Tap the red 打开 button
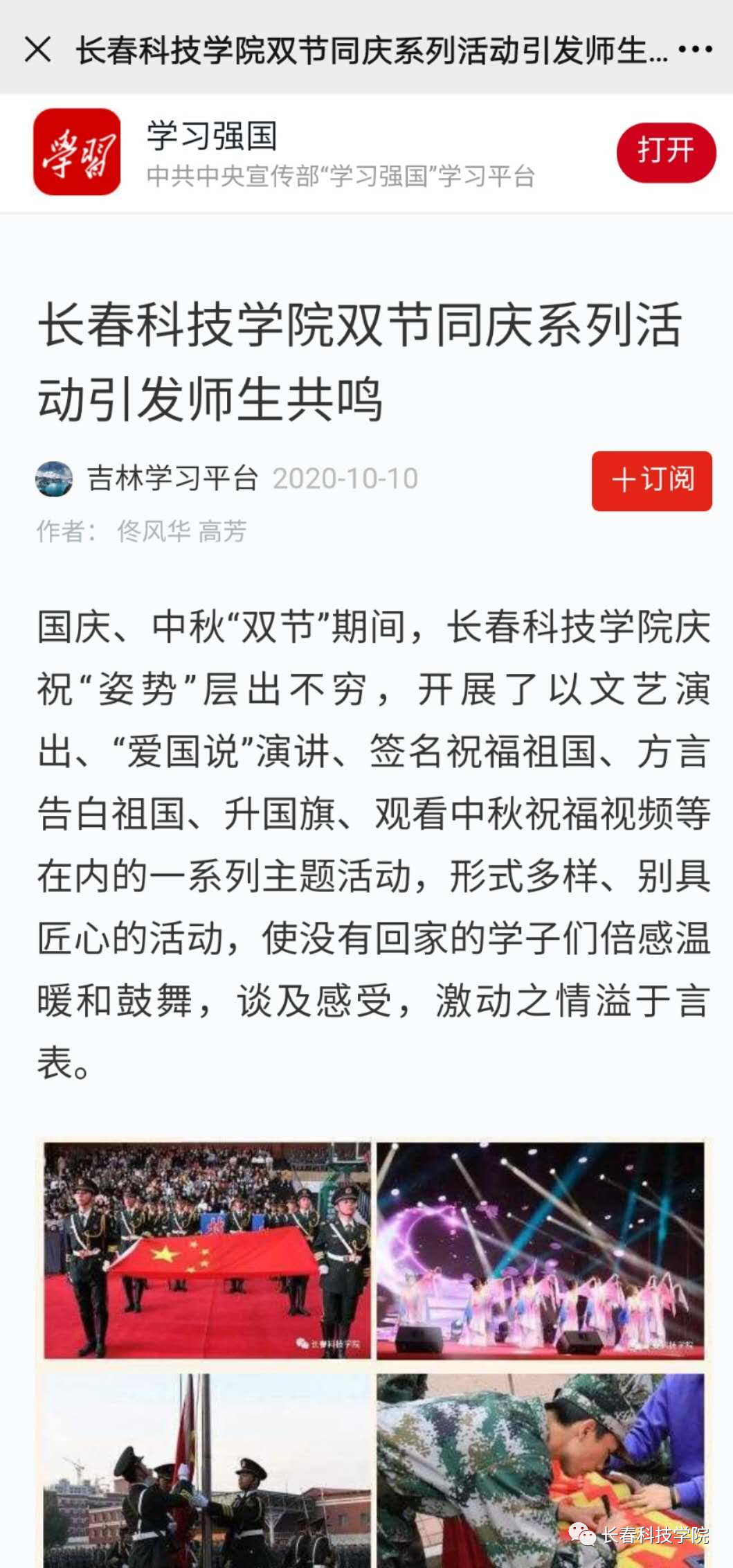This screenshot has height=1568, width=733. click(x=665, y=152)
